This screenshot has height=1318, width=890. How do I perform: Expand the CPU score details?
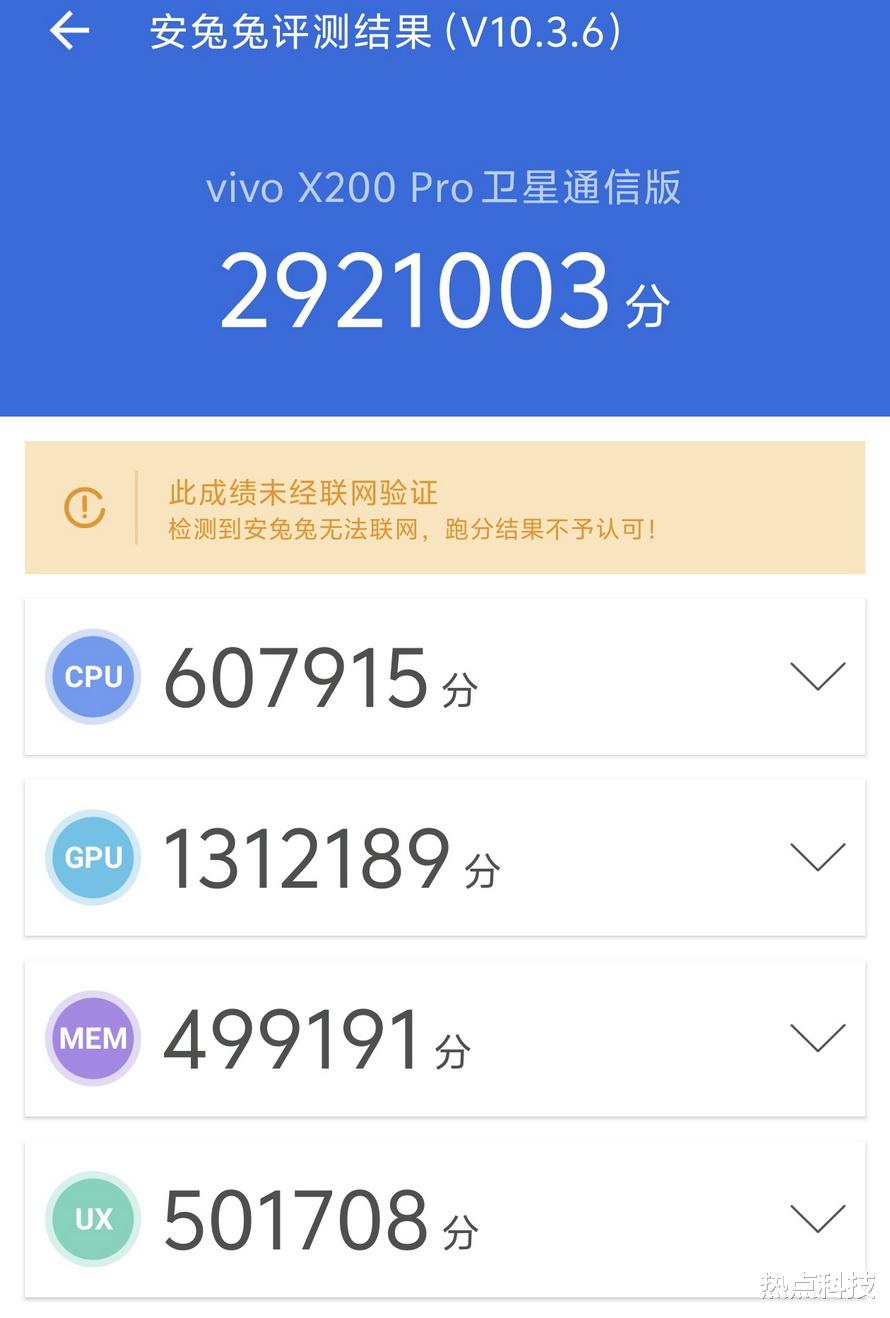click(820, 676)
